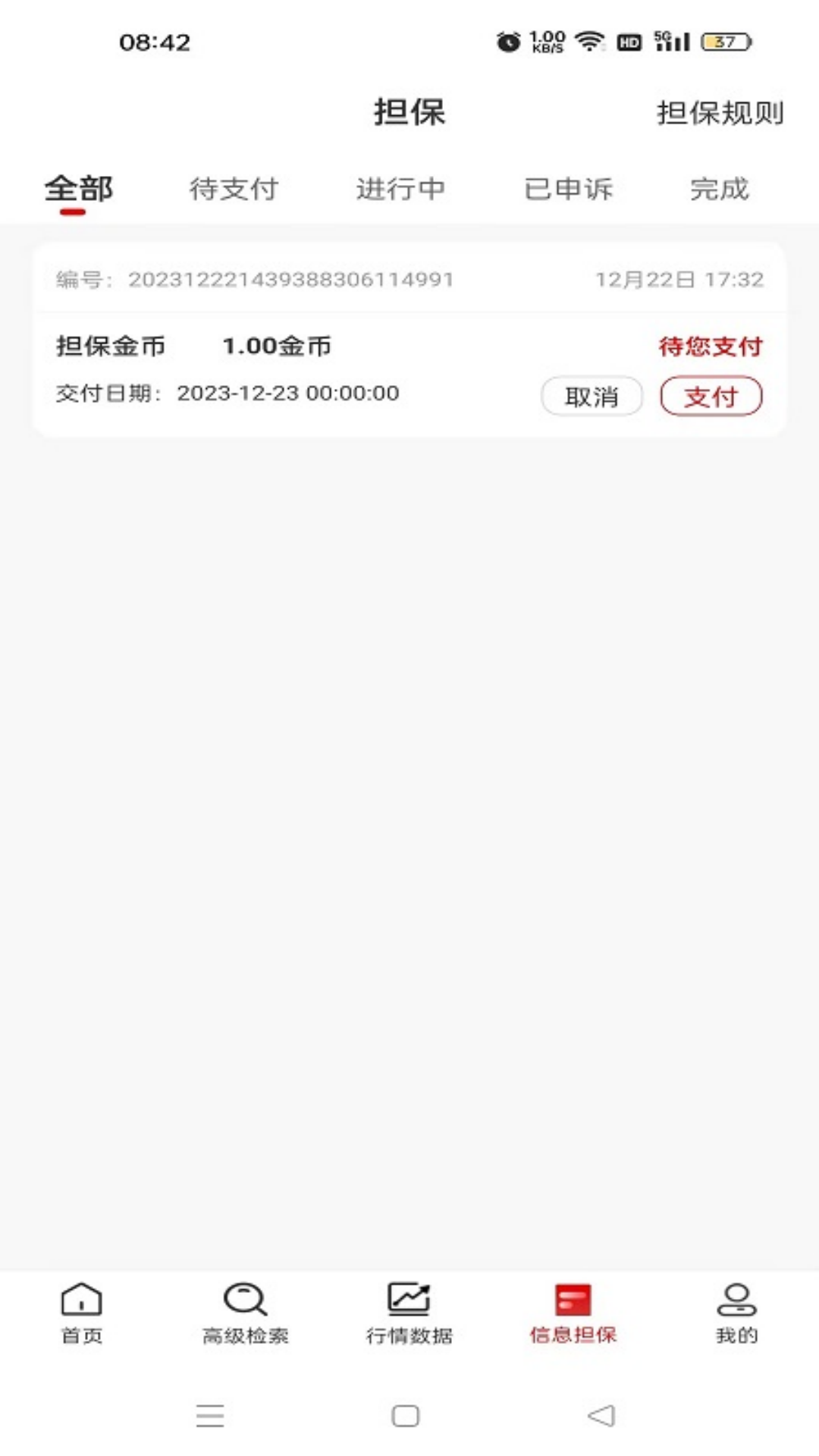Open the 担保规则 rules link
Image resolution: width=819 pixels, height=1456 pixels.
(719, 112)
